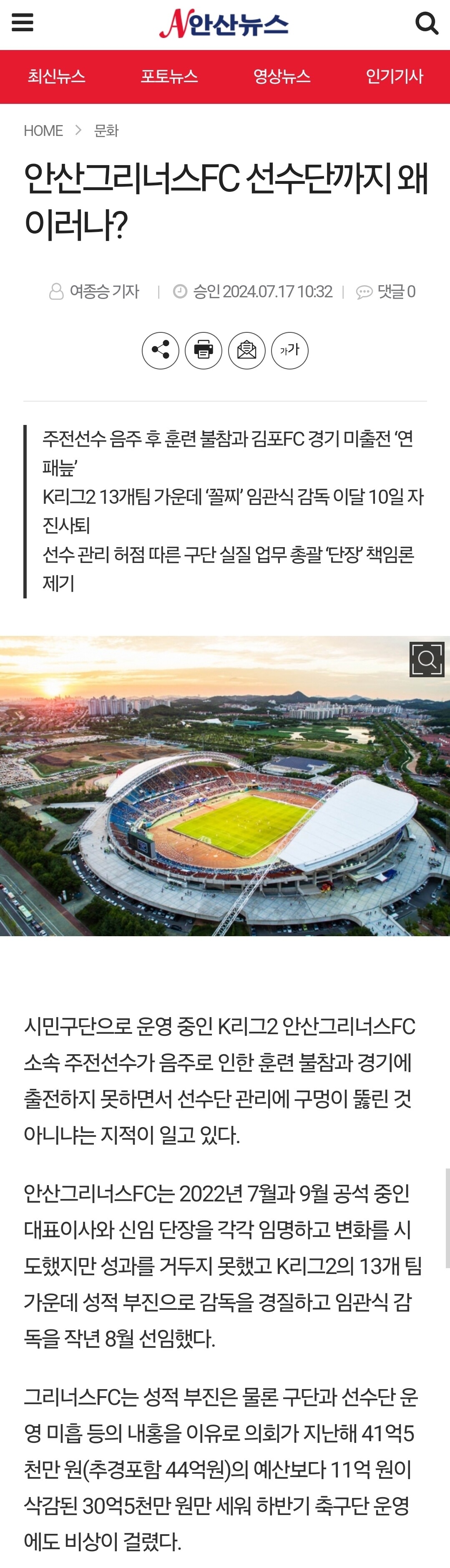
Task: Print the article
Action: click(204, 350)
